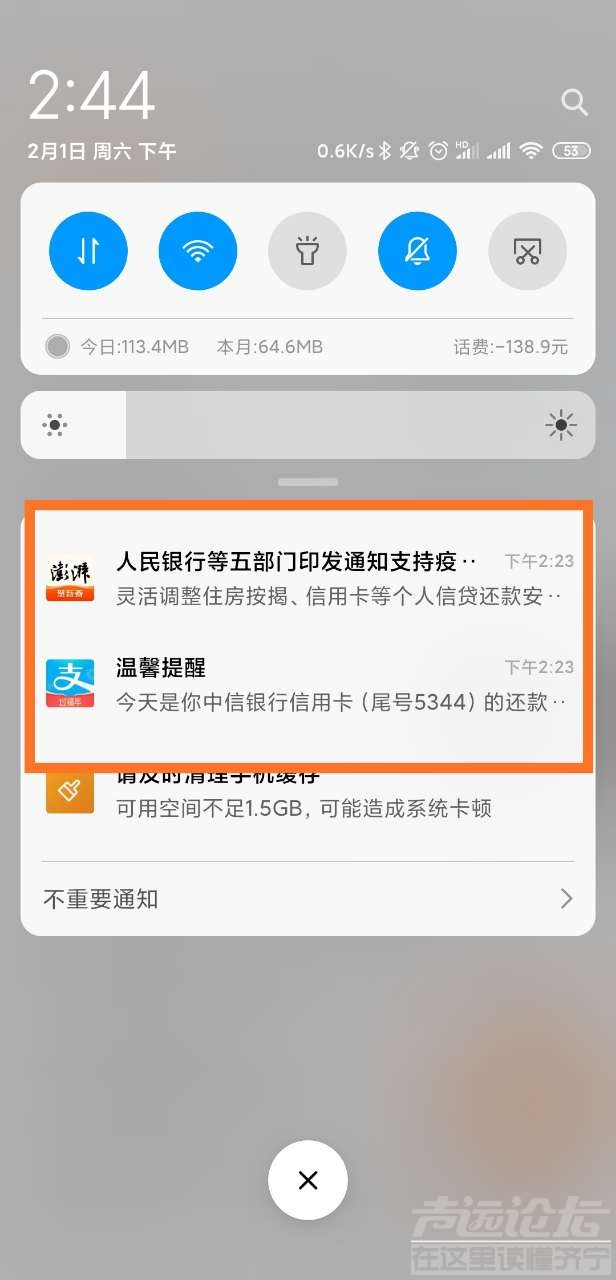Toggle the mobile data quick setting
The width and height of the screenshot is (616, 1280).
point(88,251)
